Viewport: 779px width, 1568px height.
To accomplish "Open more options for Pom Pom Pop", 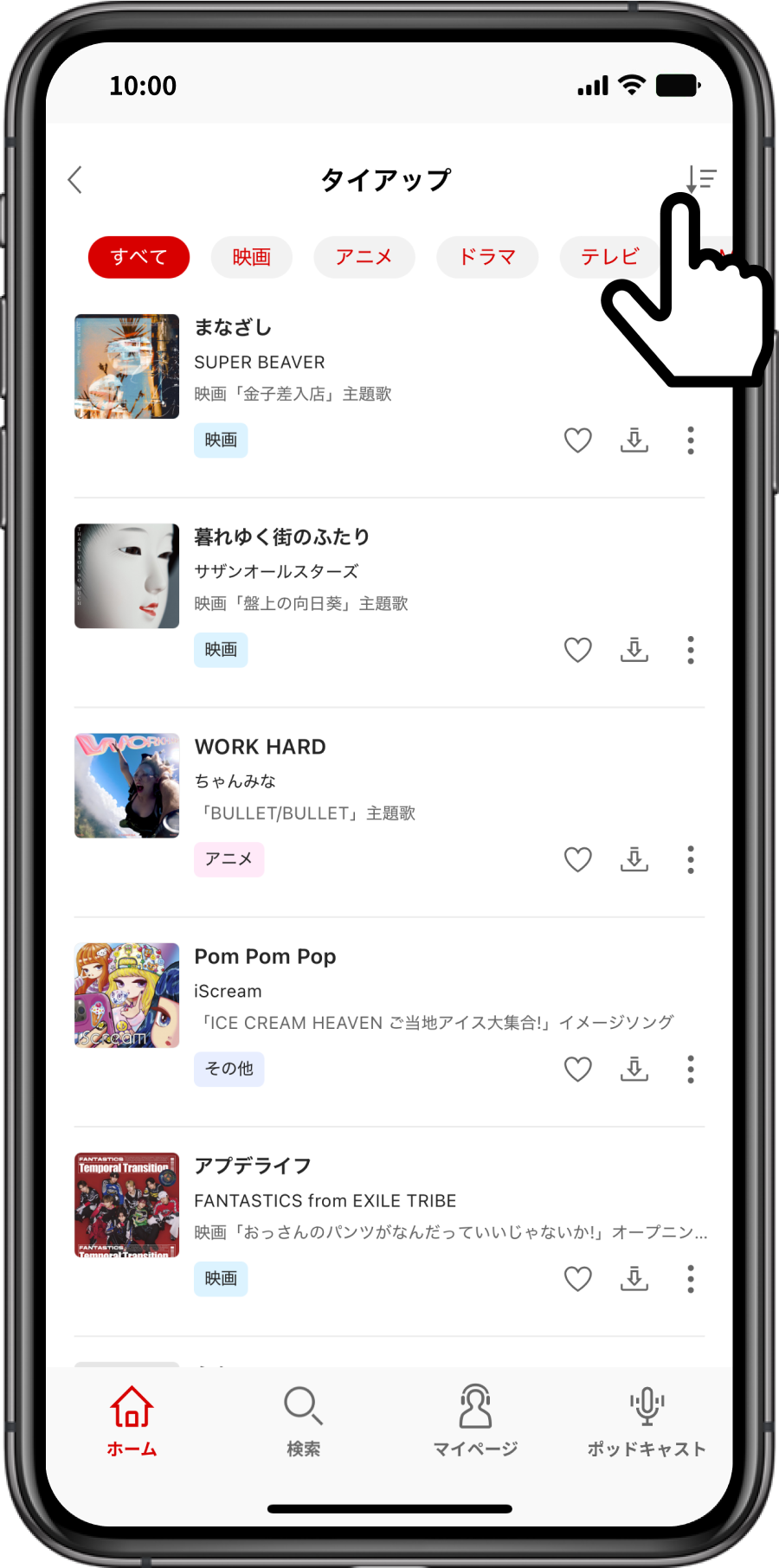I will tap(690, 1070).
